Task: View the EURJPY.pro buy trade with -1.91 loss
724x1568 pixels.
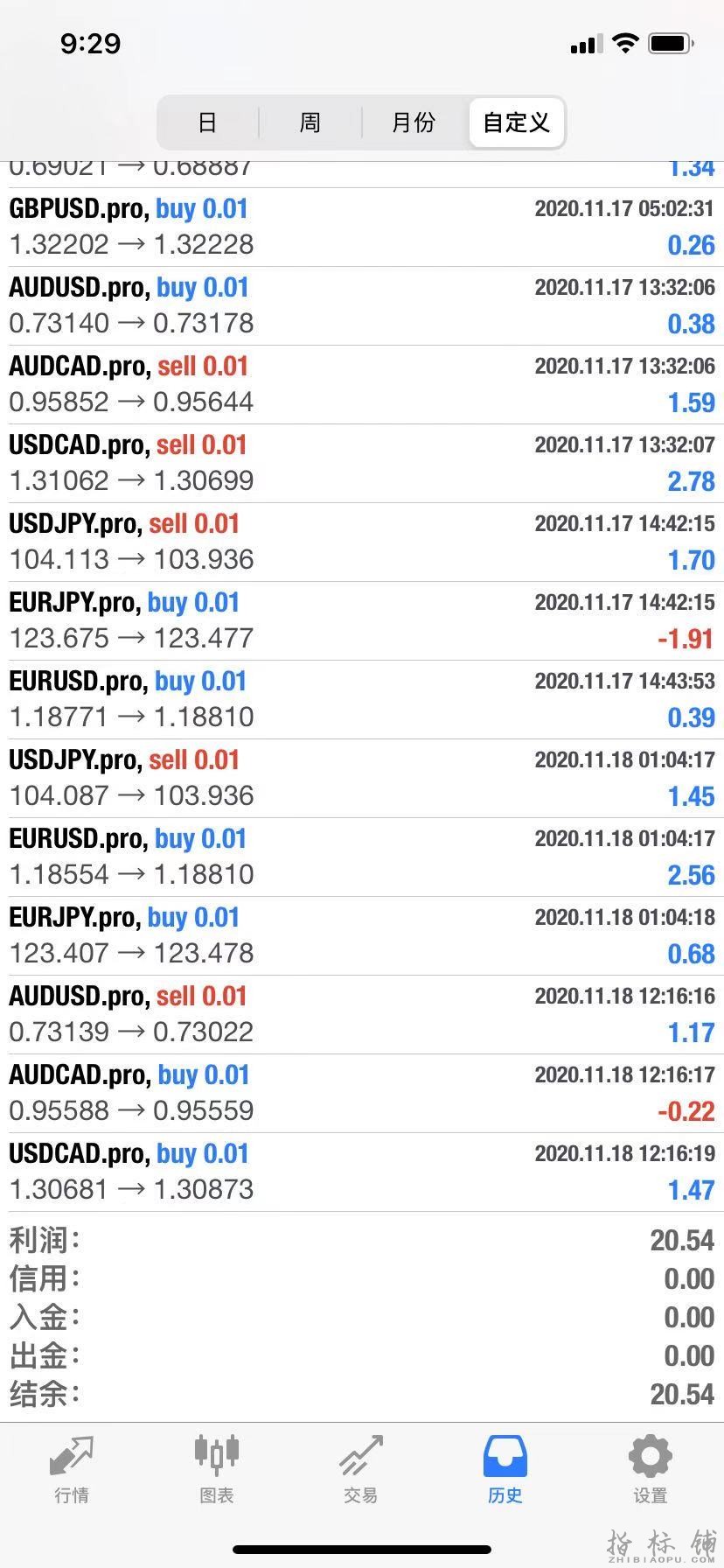Action: click(x=362, y=621)
